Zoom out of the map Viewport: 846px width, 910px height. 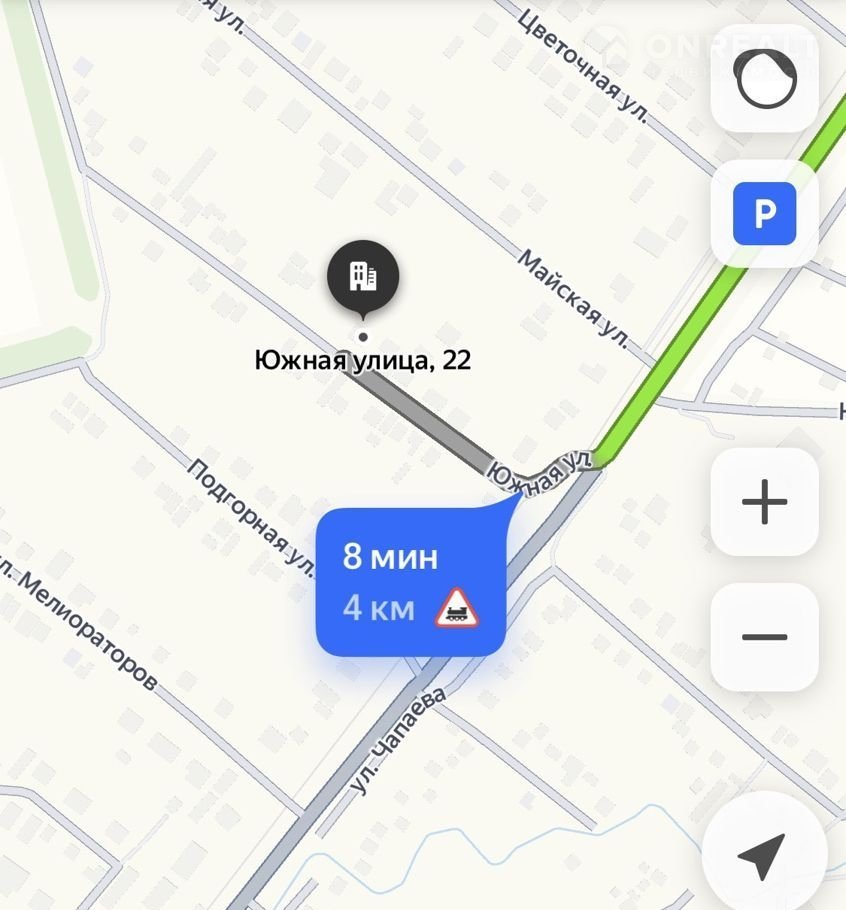765,637
